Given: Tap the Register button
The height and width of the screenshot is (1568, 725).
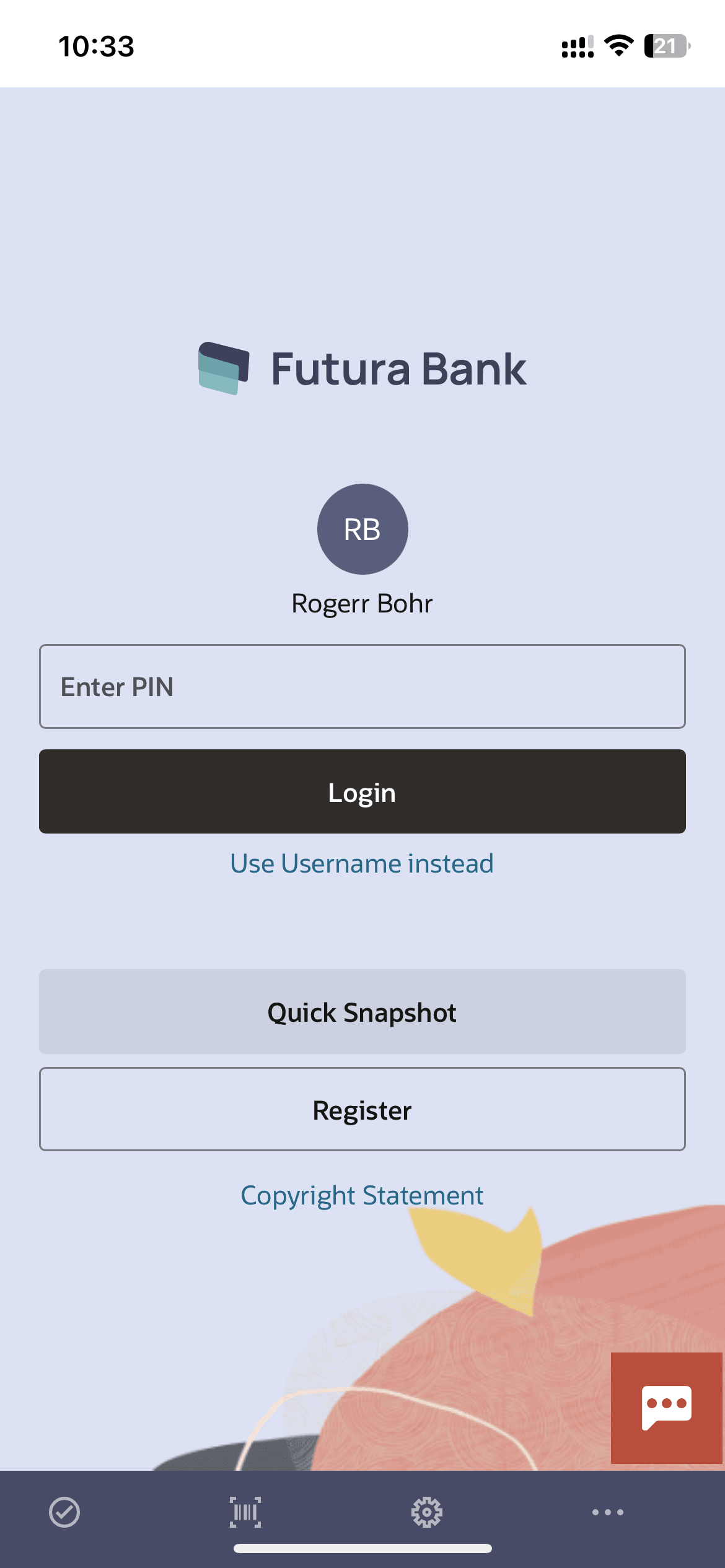Looking at the screenshot, I should (362, 1110).
